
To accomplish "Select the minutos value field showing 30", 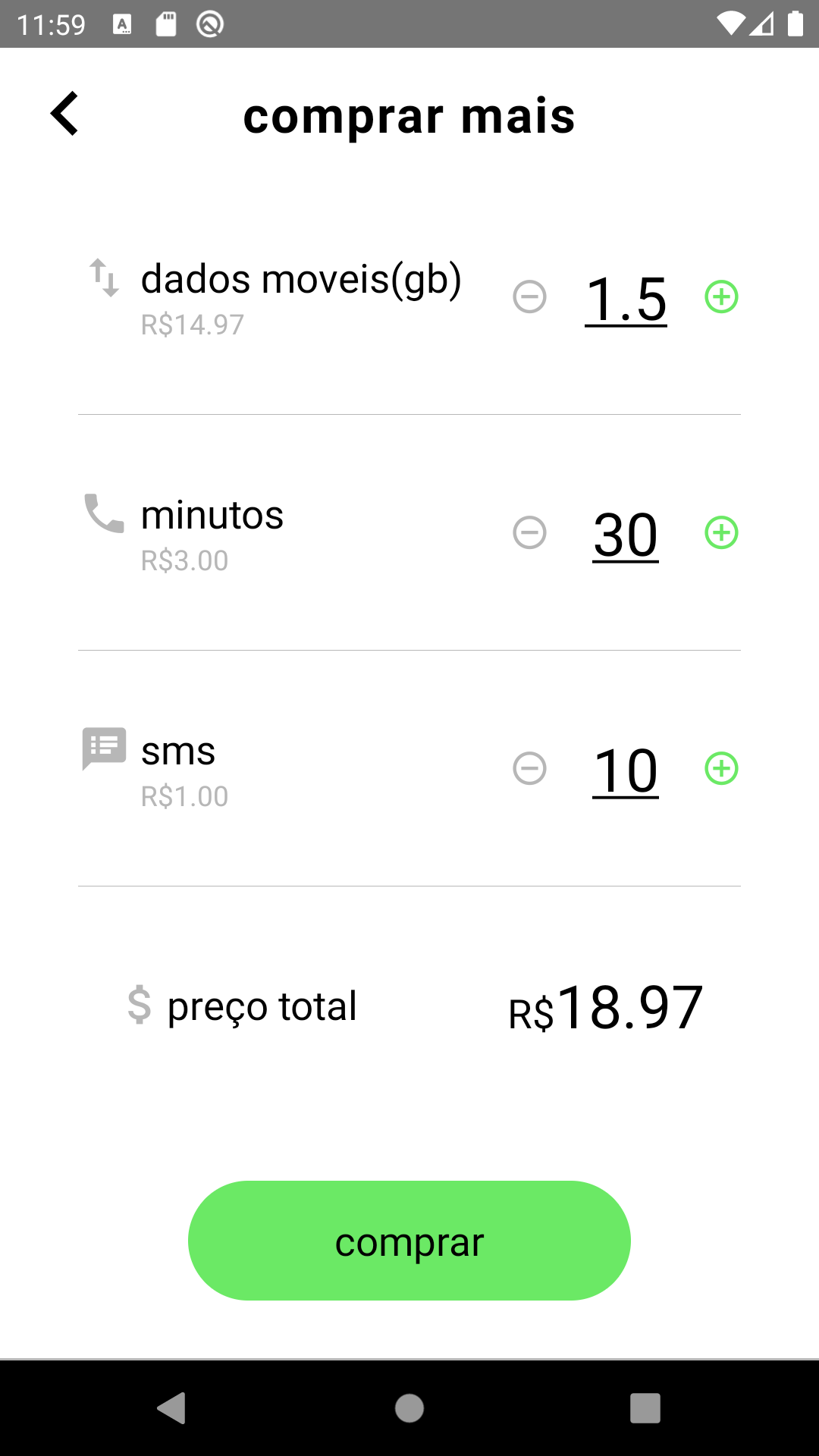I will coord(626,535).
